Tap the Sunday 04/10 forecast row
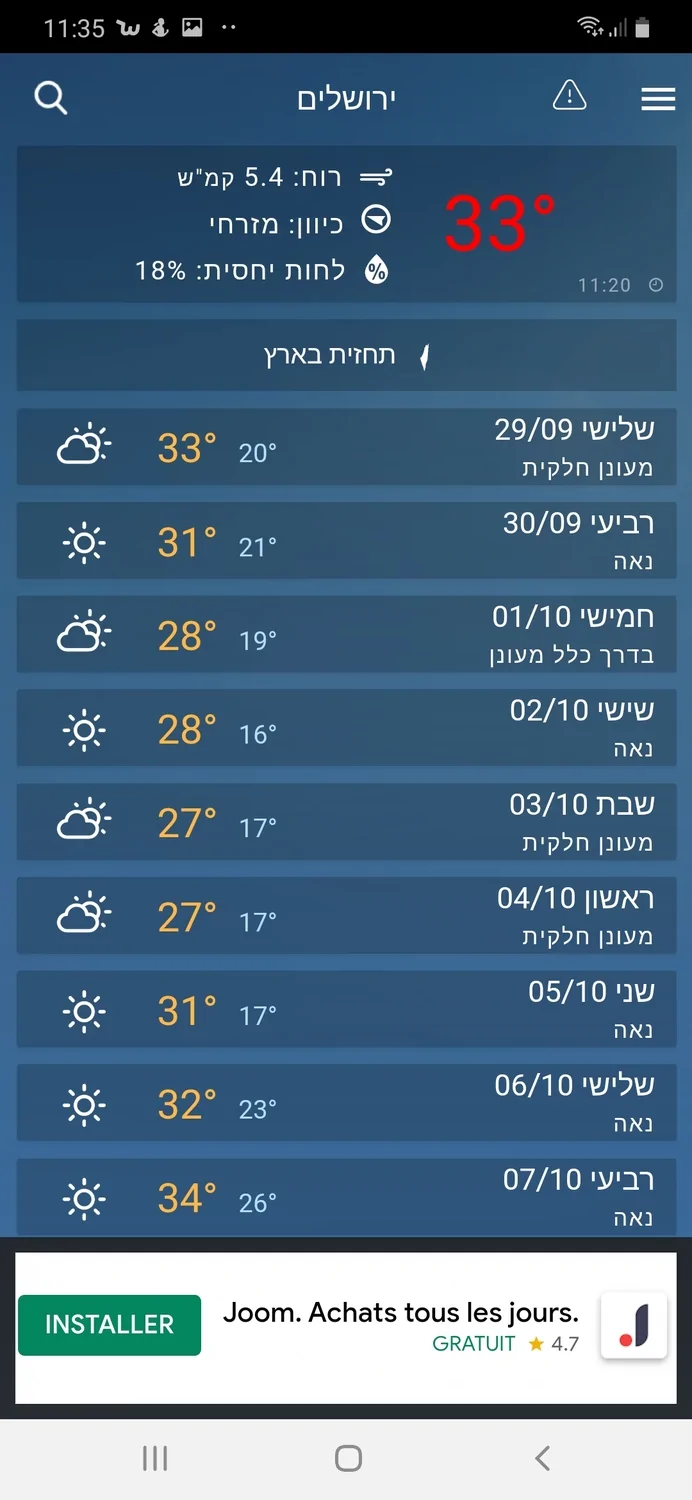692x1500 pixels. pos(346,916)
